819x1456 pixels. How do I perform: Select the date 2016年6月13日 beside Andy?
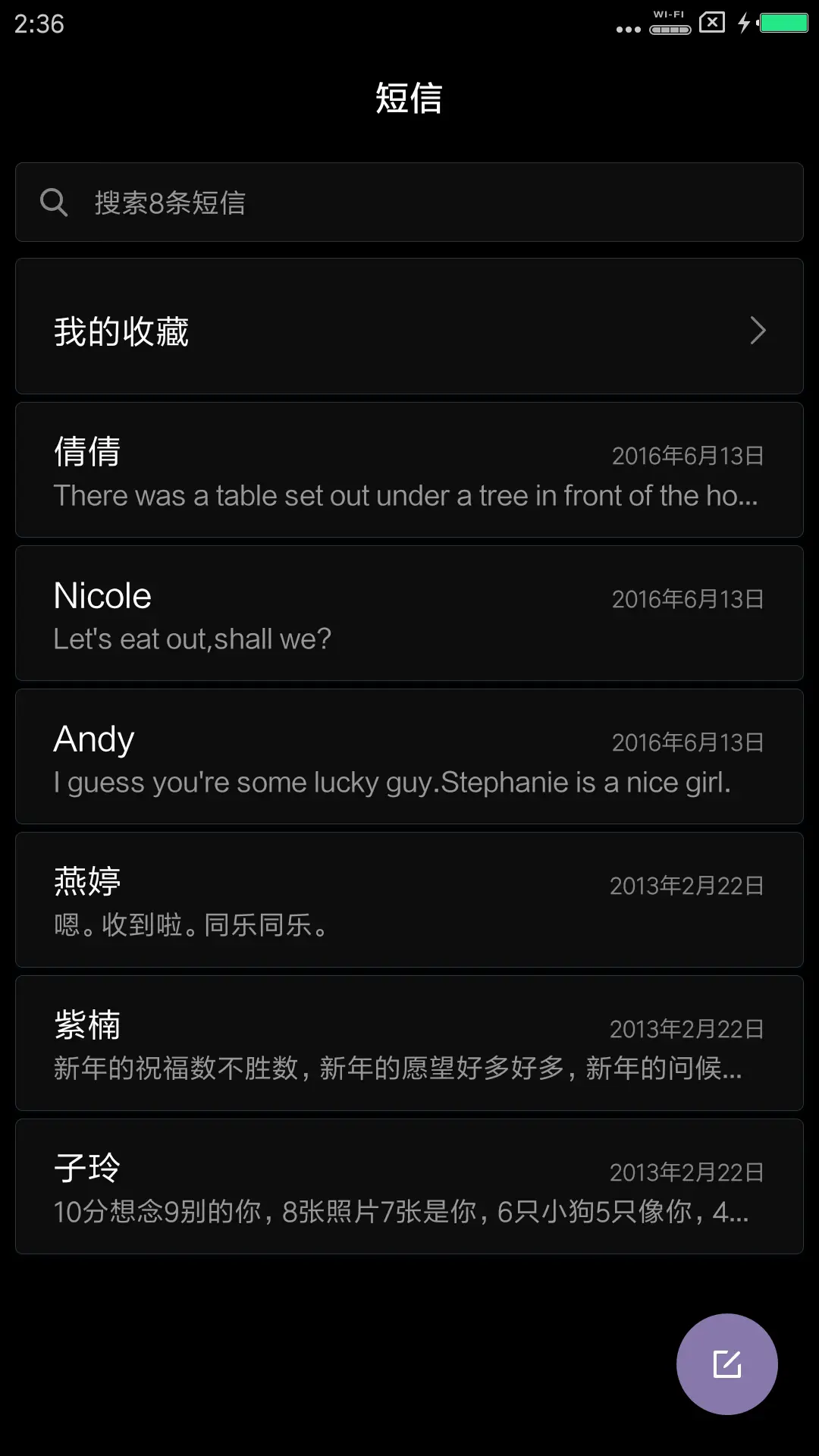[686, 743]
